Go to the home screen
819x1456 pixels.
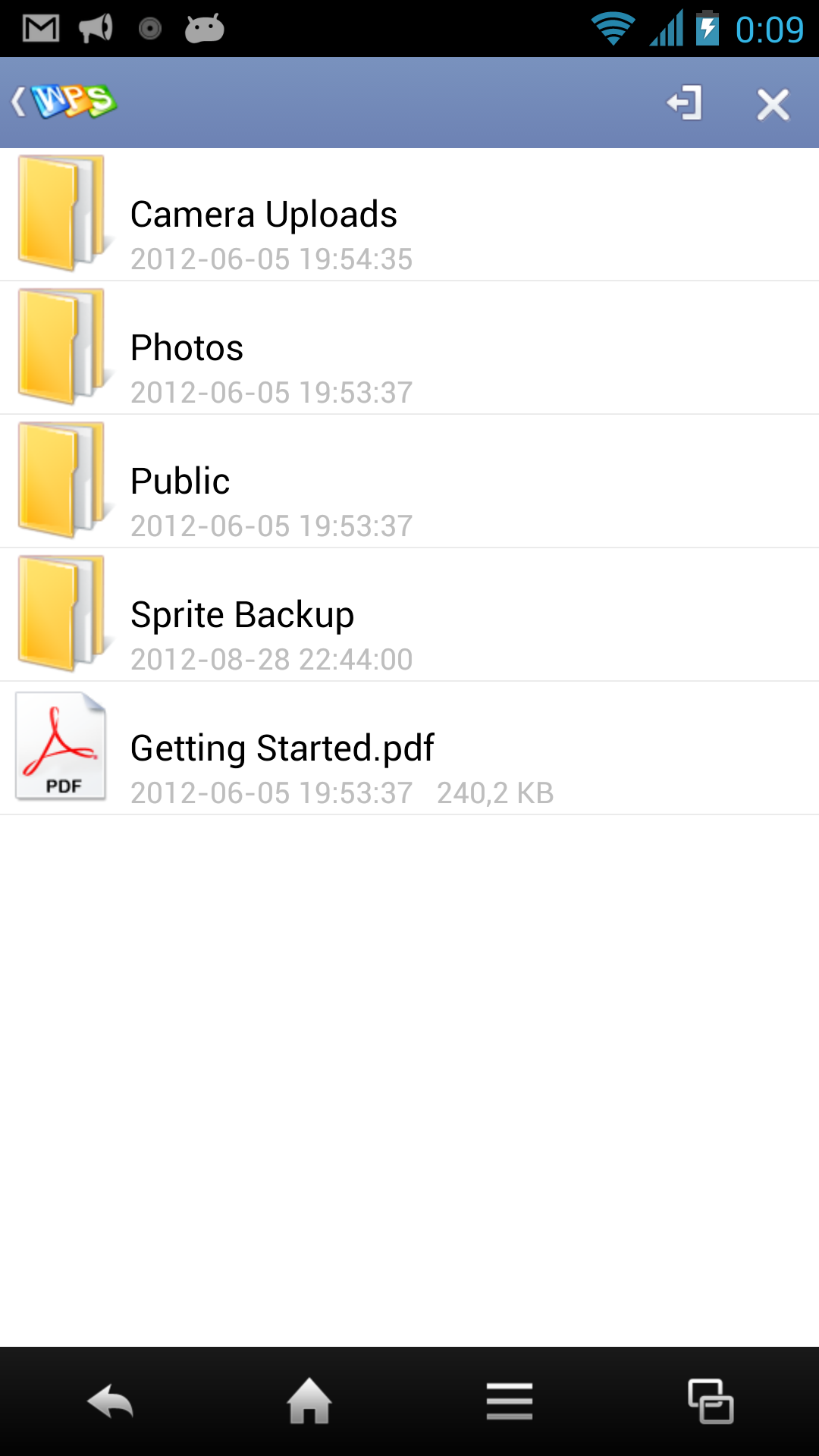(309, 1401)
